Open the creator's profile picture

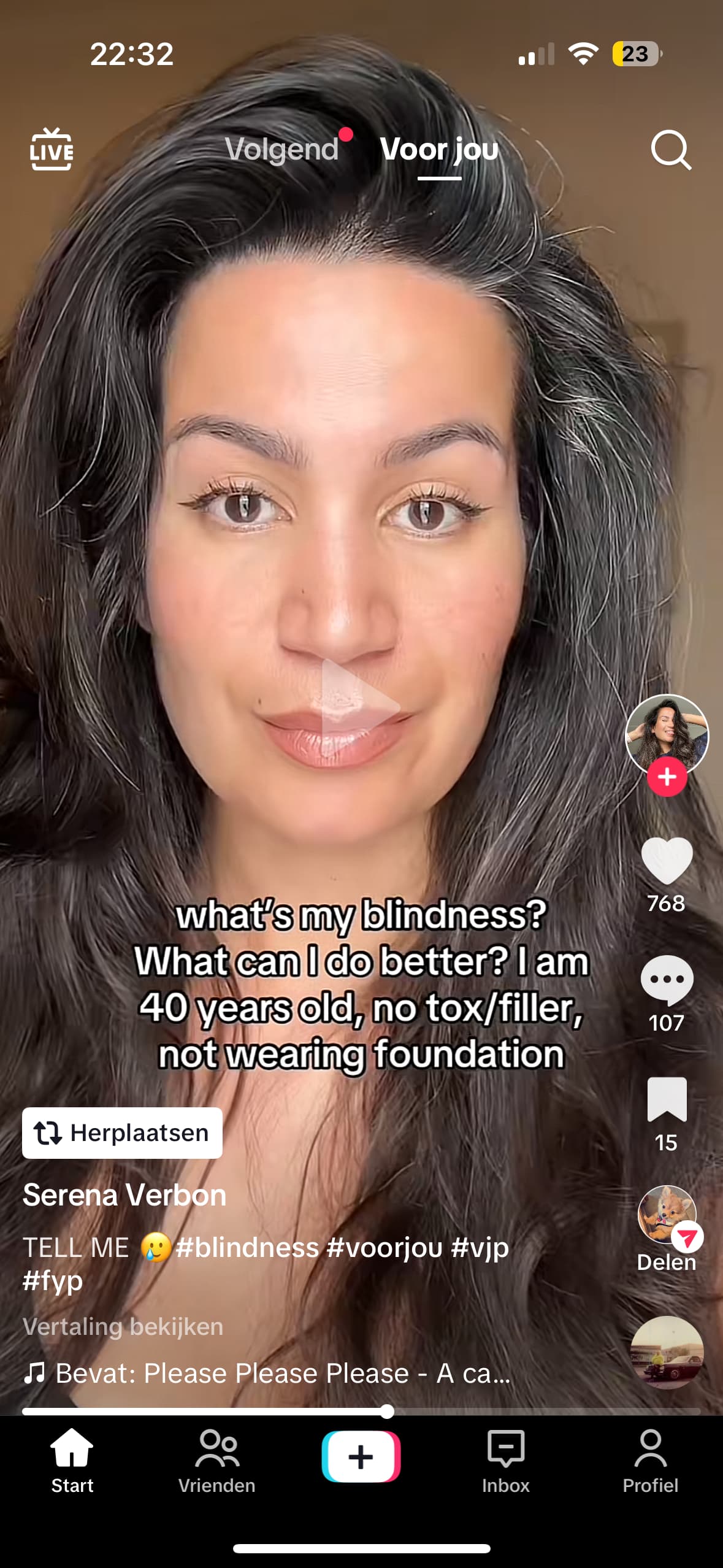tap(667, 733)
